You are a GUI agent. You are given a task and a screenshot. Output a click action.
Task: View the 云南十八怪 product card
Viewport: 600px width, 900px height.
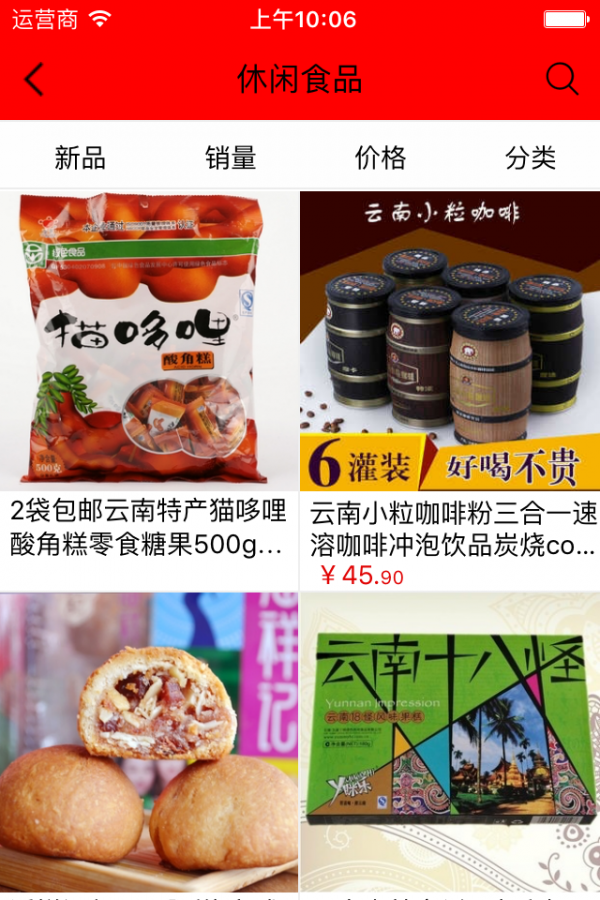click(450, 745)
